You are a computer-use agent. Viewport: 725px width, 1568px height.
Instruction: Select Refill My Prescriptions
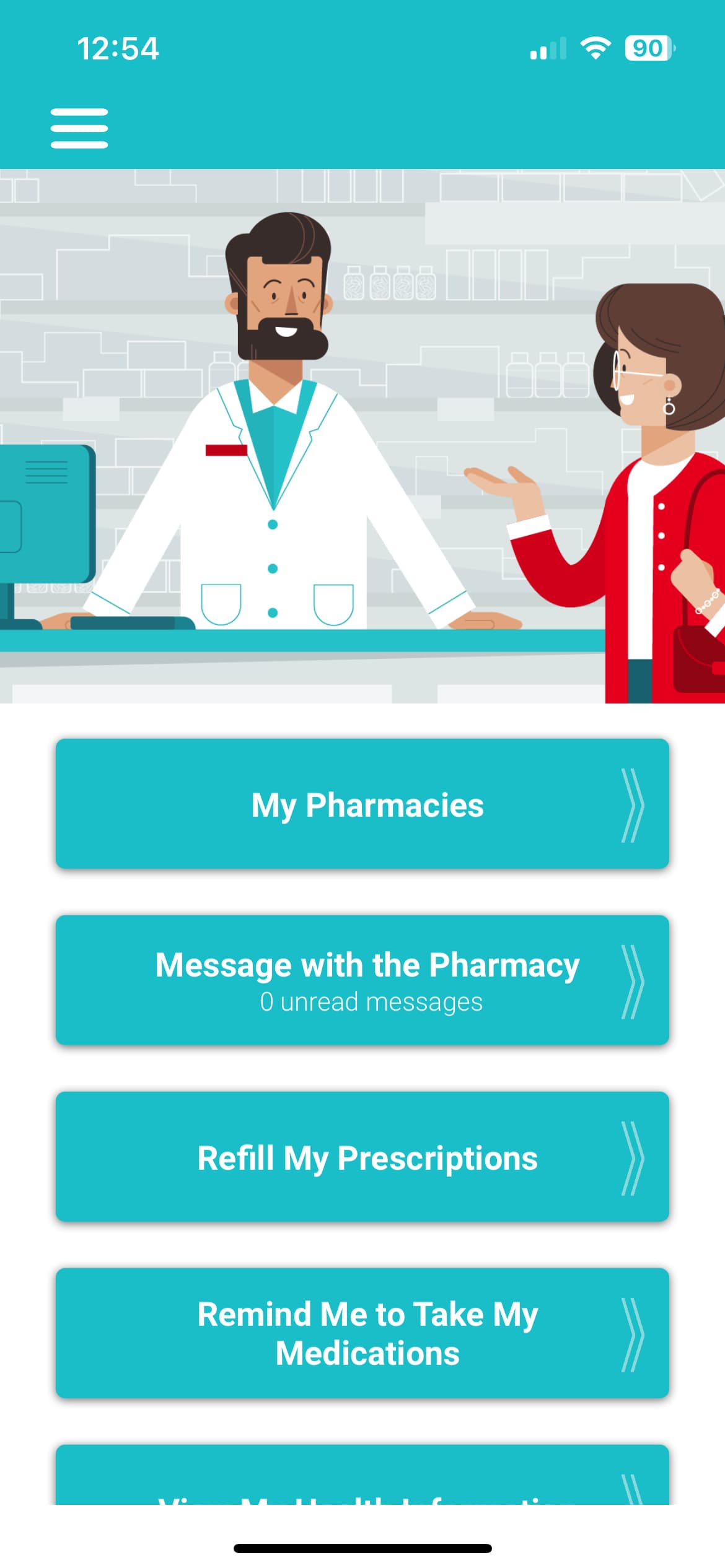click(362, 1157)
